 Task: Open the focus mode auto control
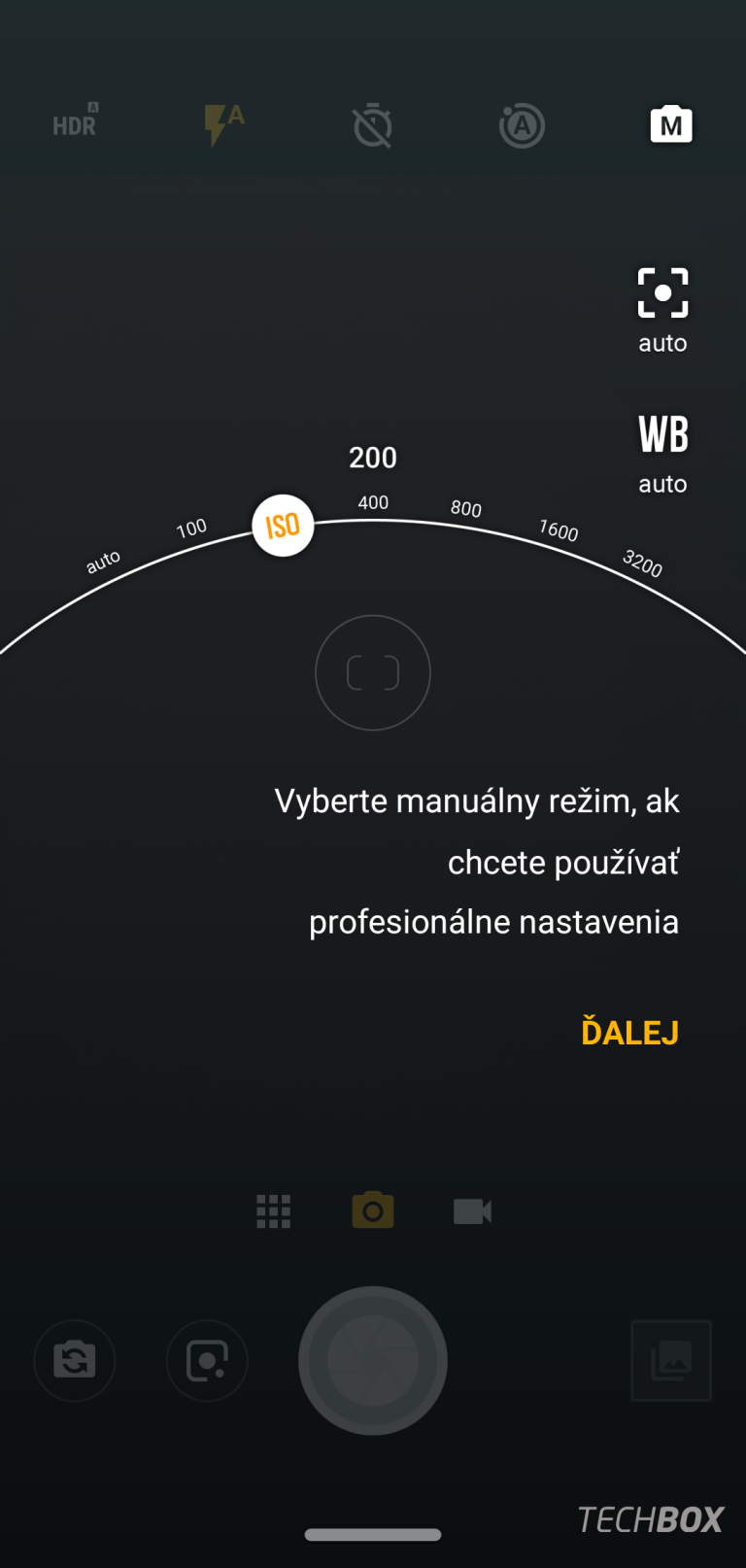662,311
